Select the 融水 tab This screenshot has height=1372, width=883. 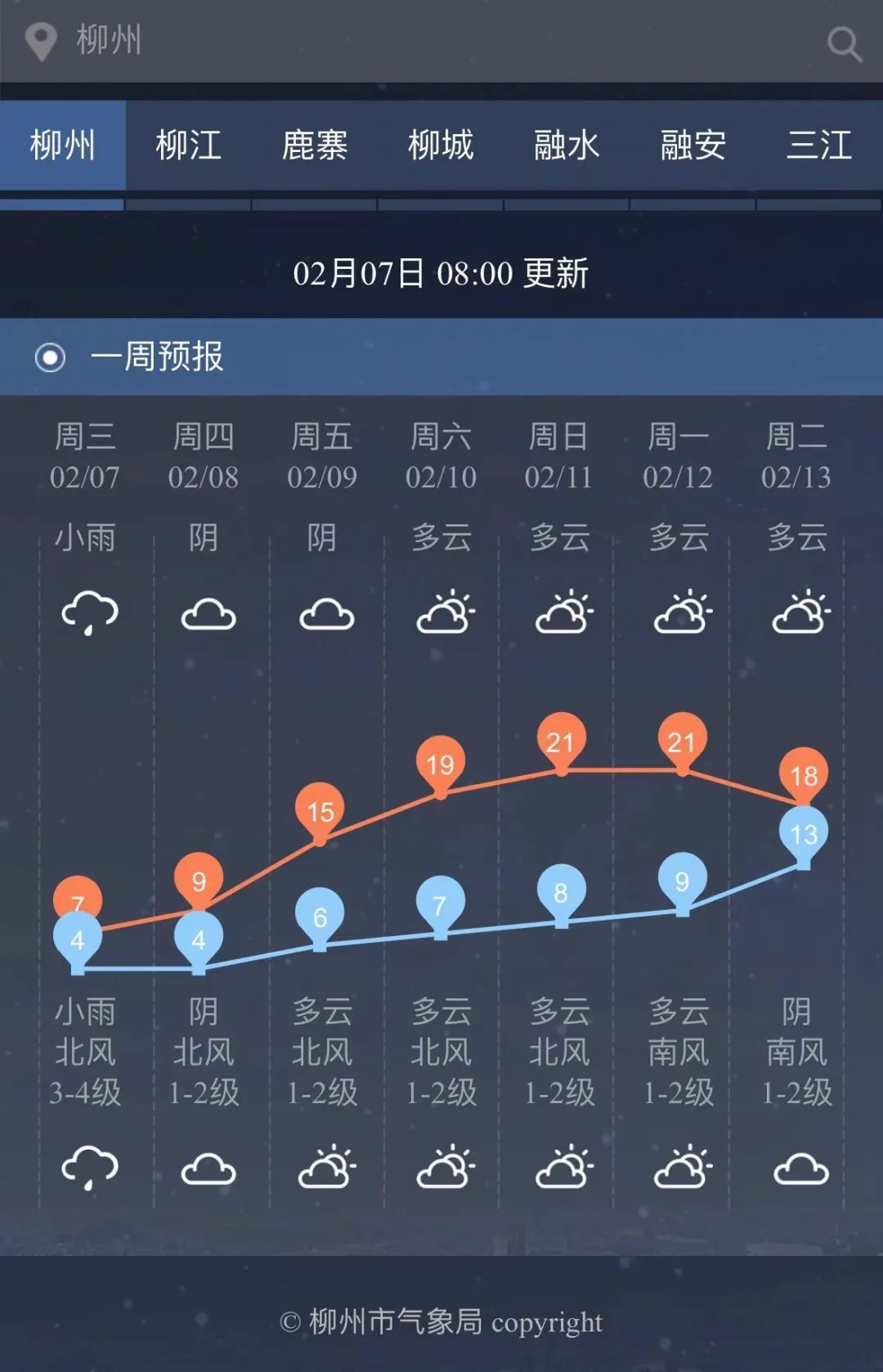tap(567, 146)
